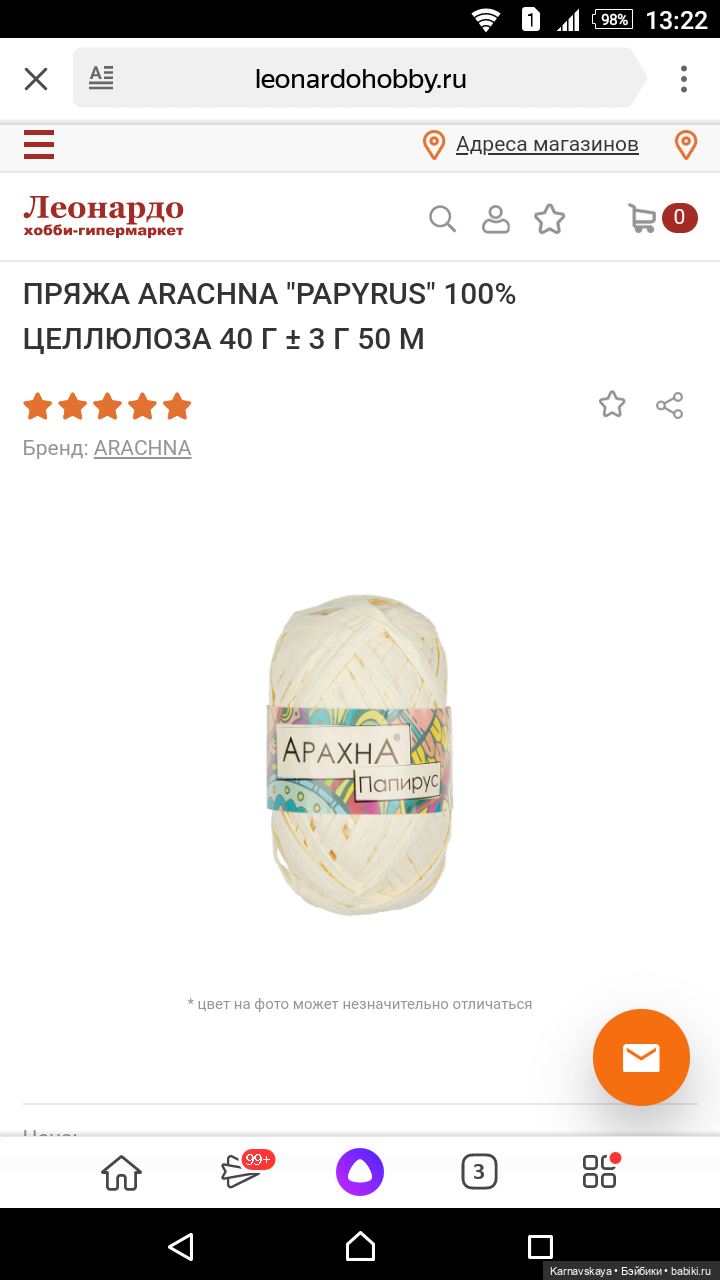Open the Alice assistant button
The width and height of the screenshot is (720, 1280).
360,1171
